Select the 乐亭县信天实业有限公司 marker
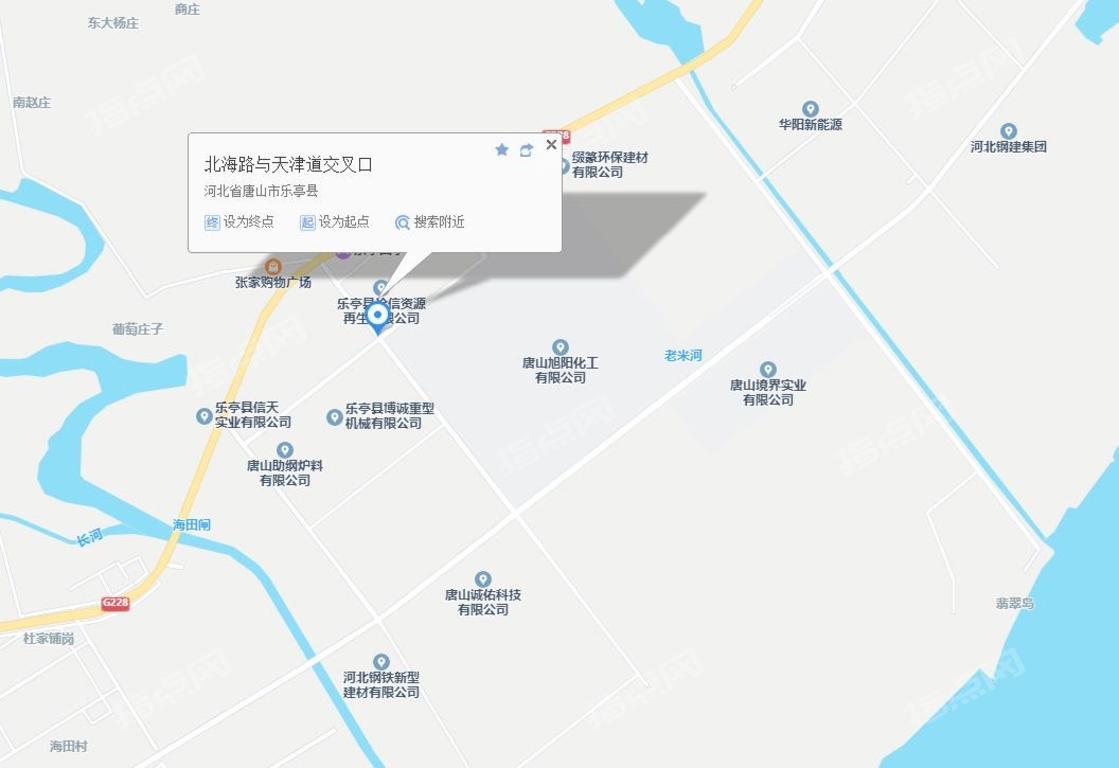 205,416
